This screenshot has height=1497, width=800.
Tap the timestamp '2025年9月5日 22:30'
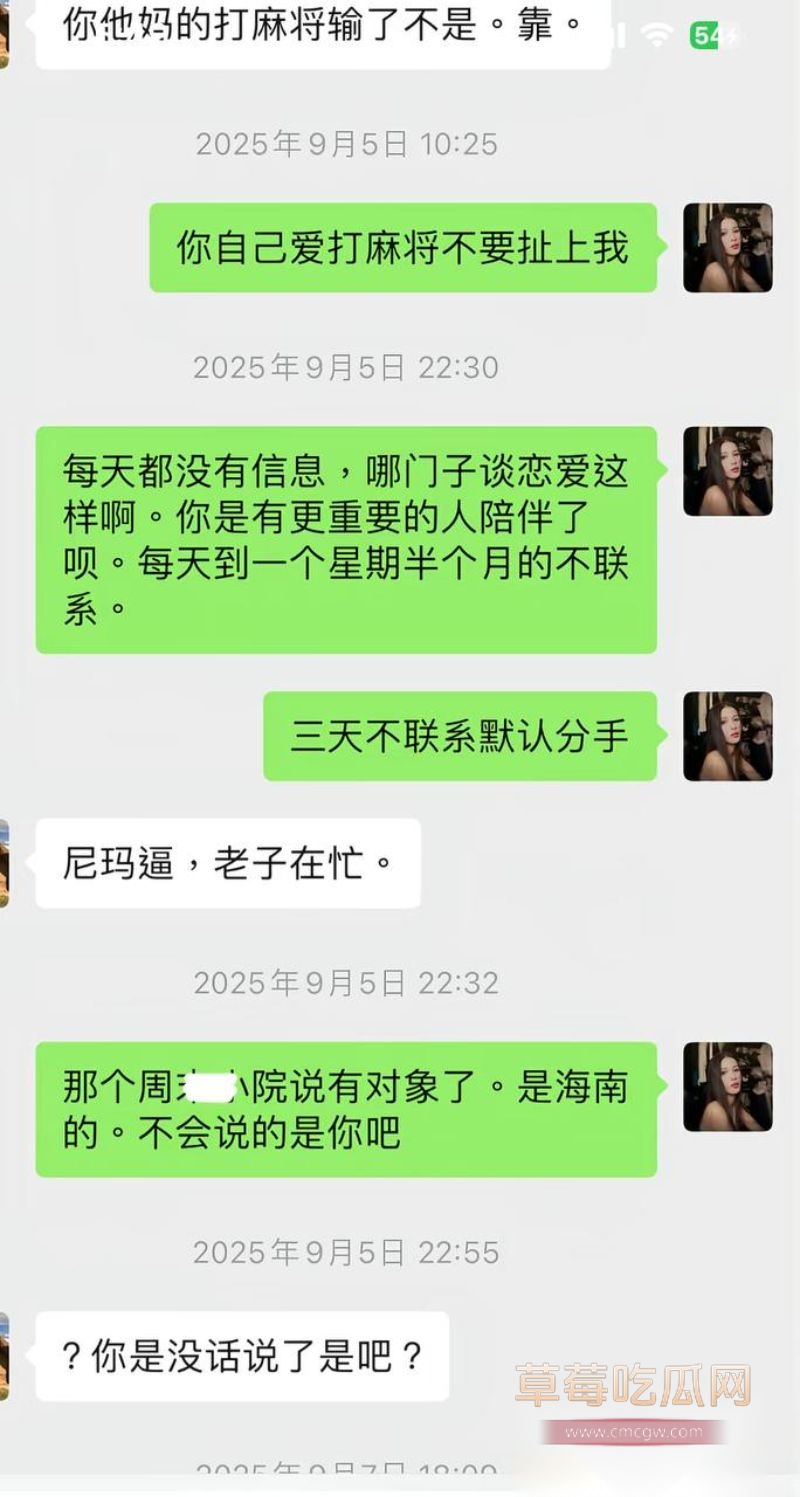click(347, 367)
